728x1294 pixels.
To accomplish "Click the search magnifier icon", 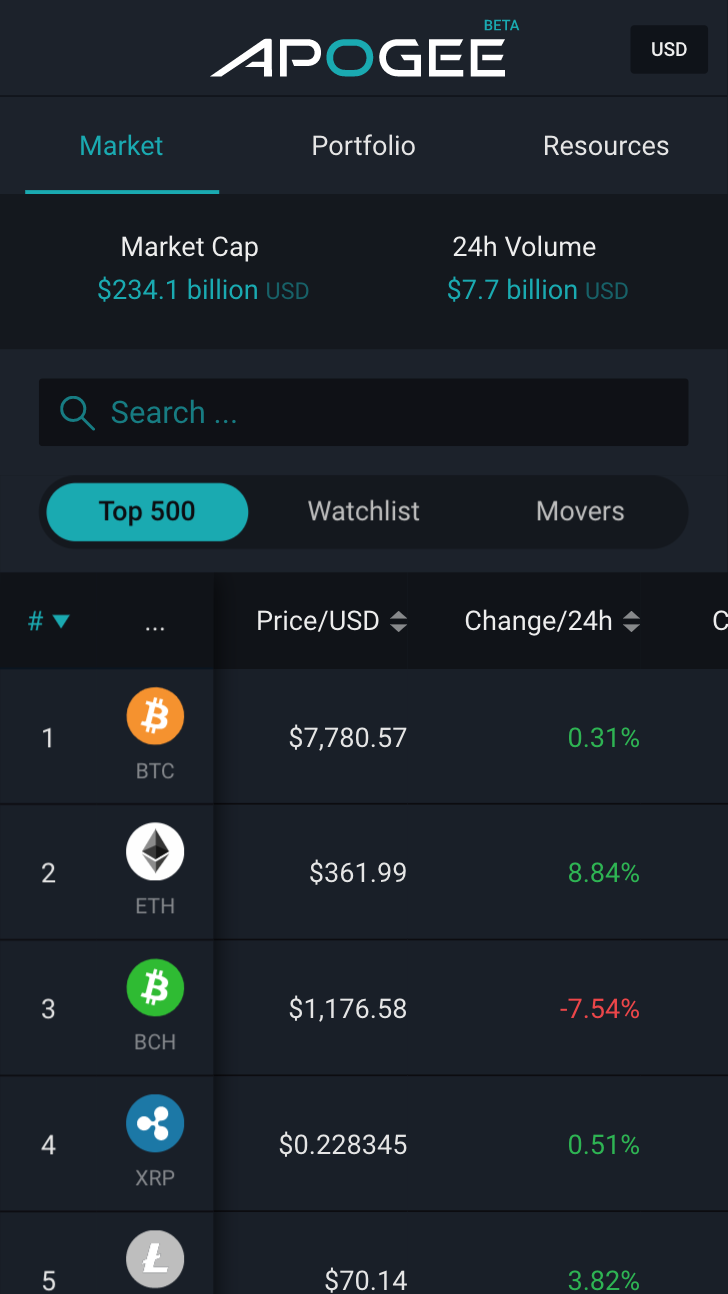I will pyautogui.click(x=76, y=412).
